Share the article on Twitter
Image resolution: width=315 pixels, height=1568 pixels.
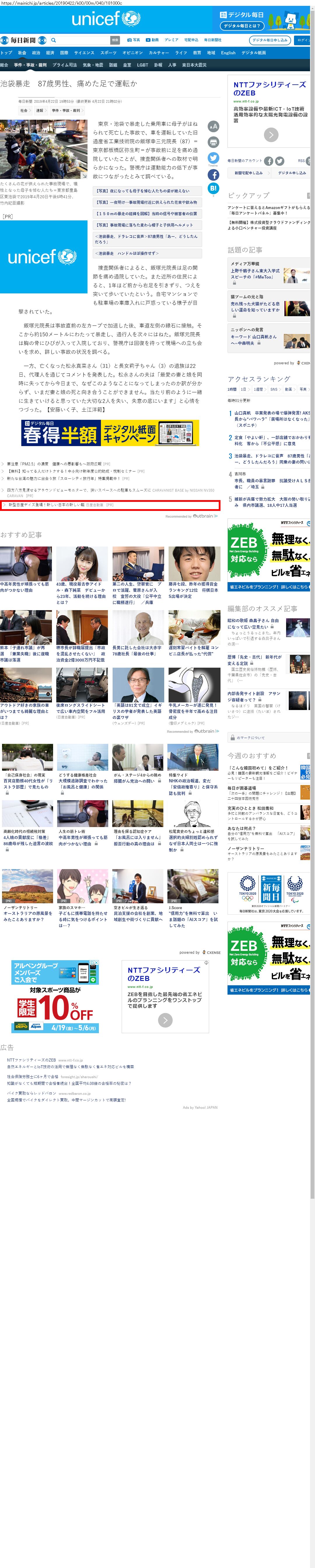[x=213, y=158]
